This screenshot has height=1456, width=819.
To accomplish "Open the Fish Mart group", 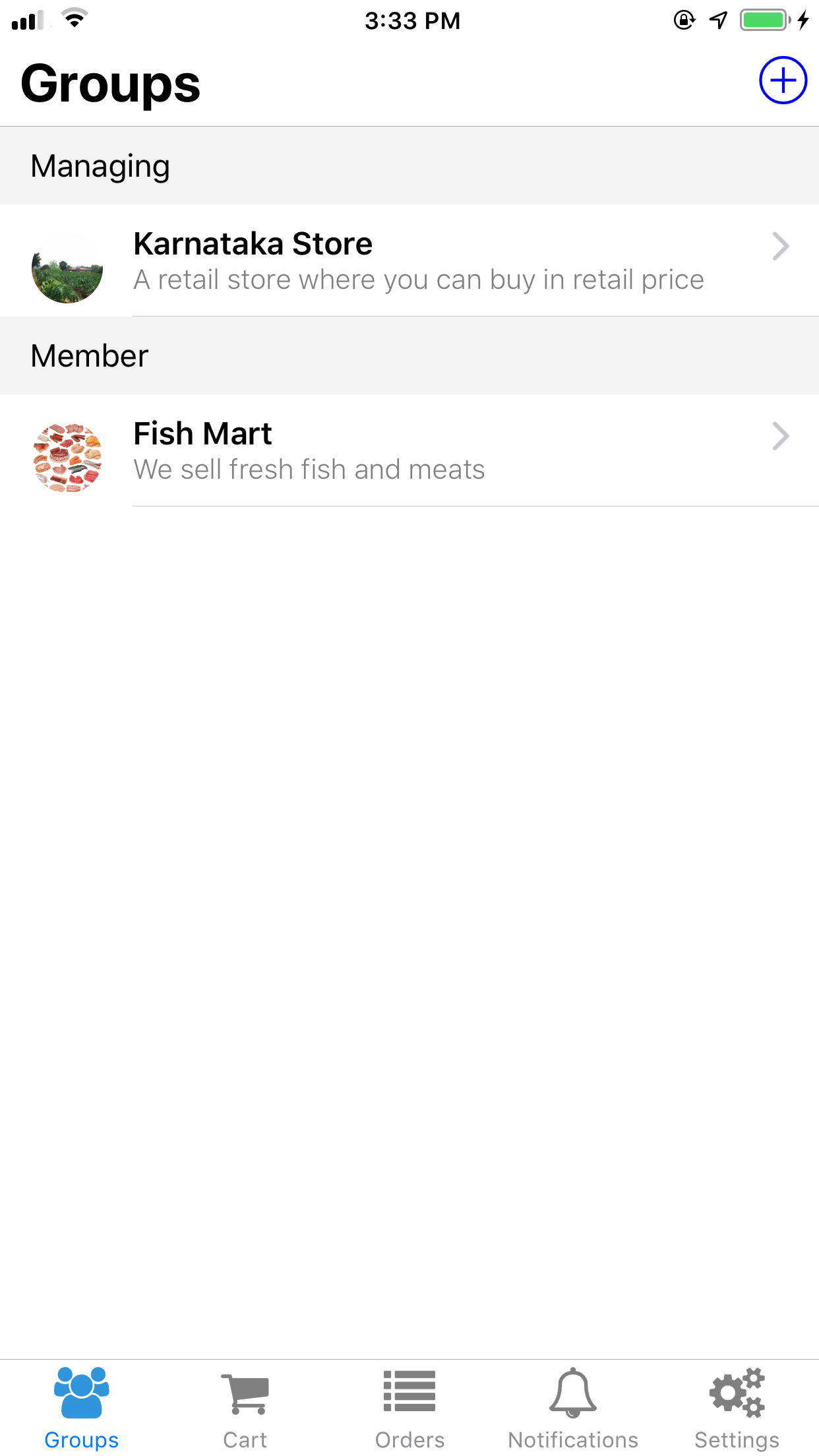I will point(409,450).
